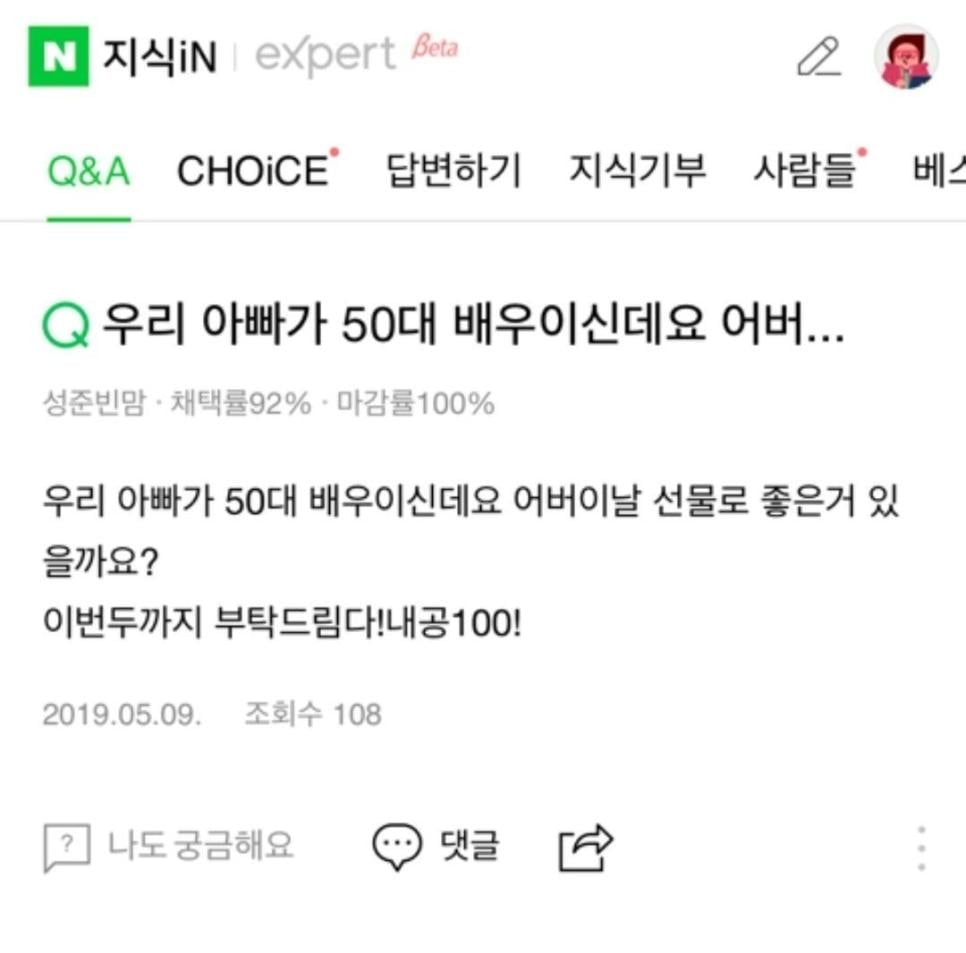Go to the 답변하기 tab

tap(453, 172)
